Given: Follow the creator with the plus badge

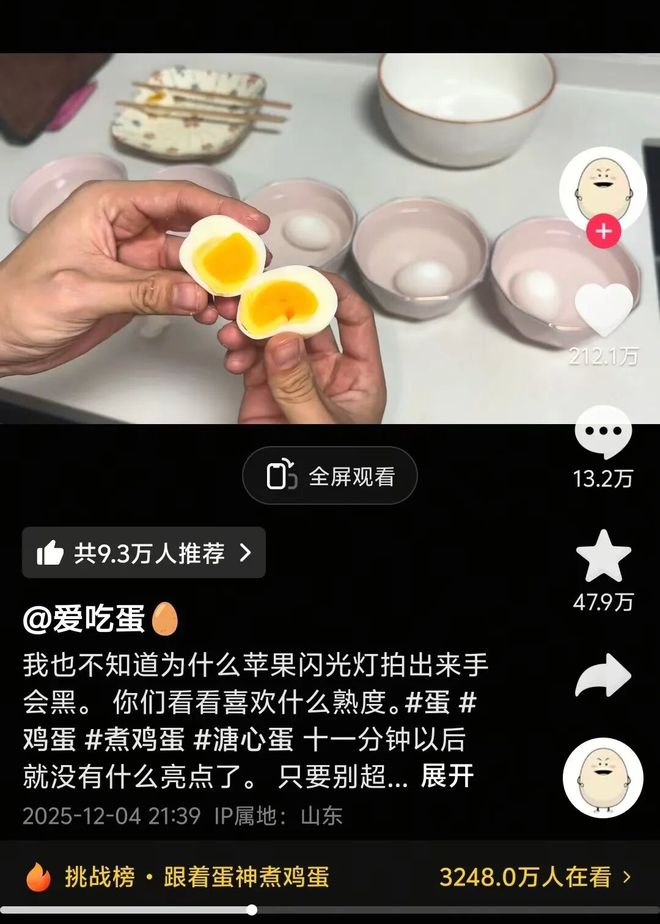Looking at the screenshot, I should tap(603, 233).
